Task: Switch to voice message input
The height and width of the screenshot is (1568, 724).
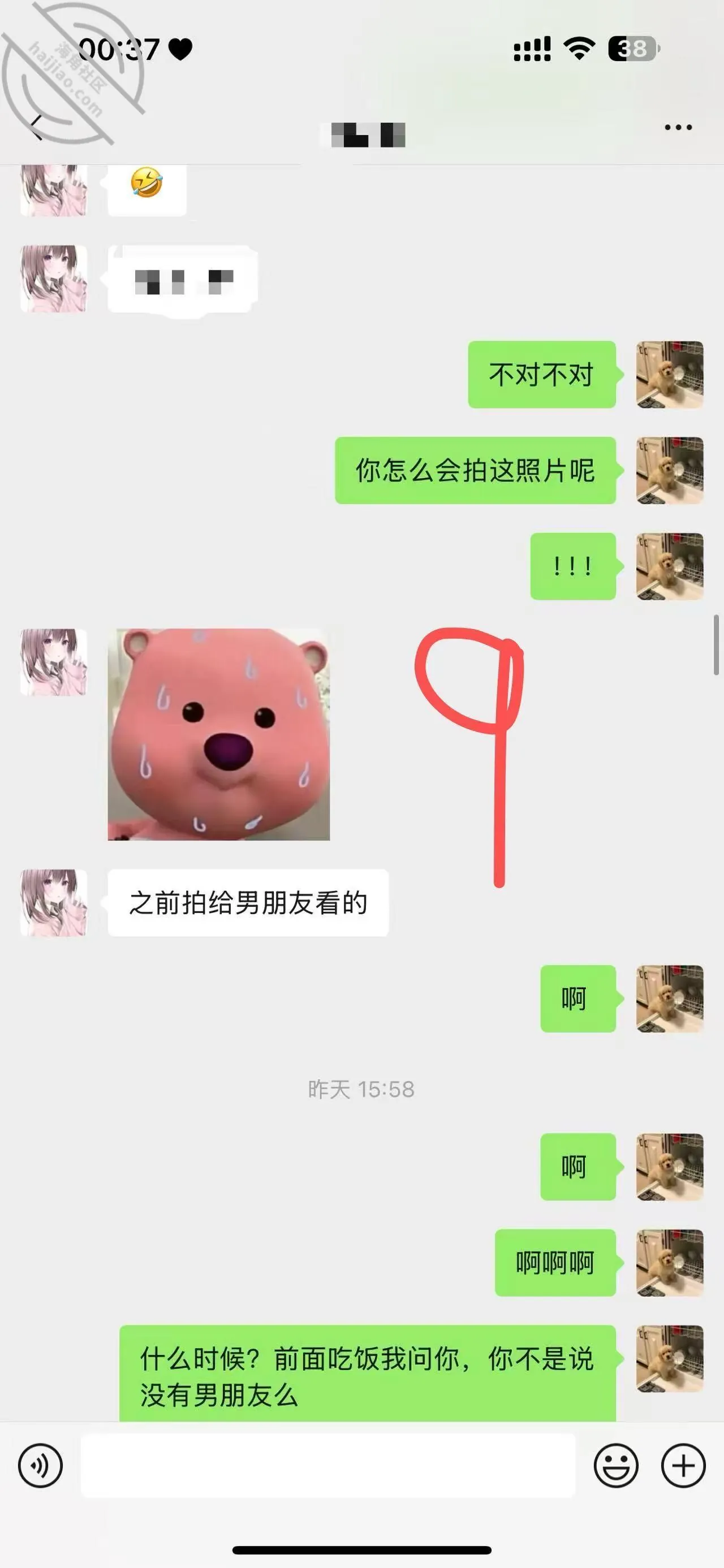Action: point(40,1465)
